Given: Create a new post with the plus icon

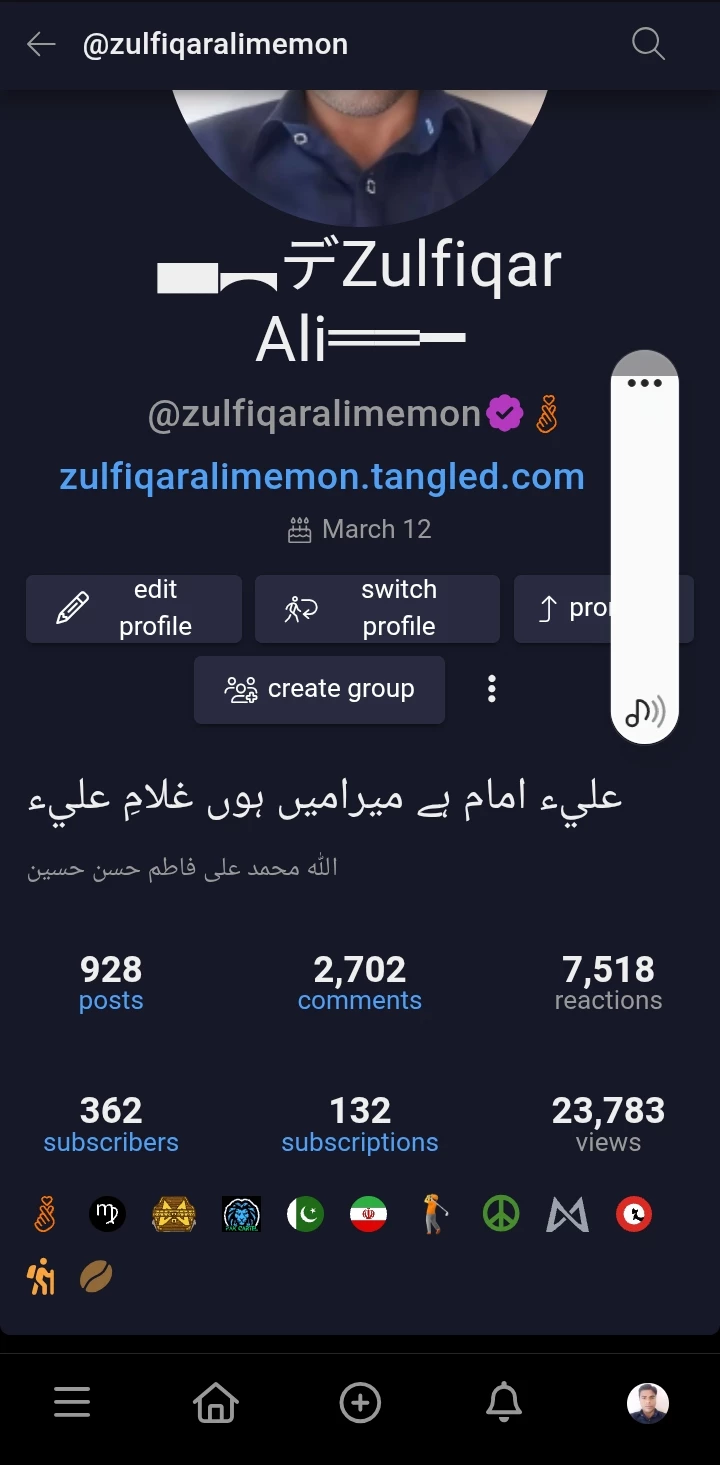Looking at the screenshot, I should point(360,1403).
